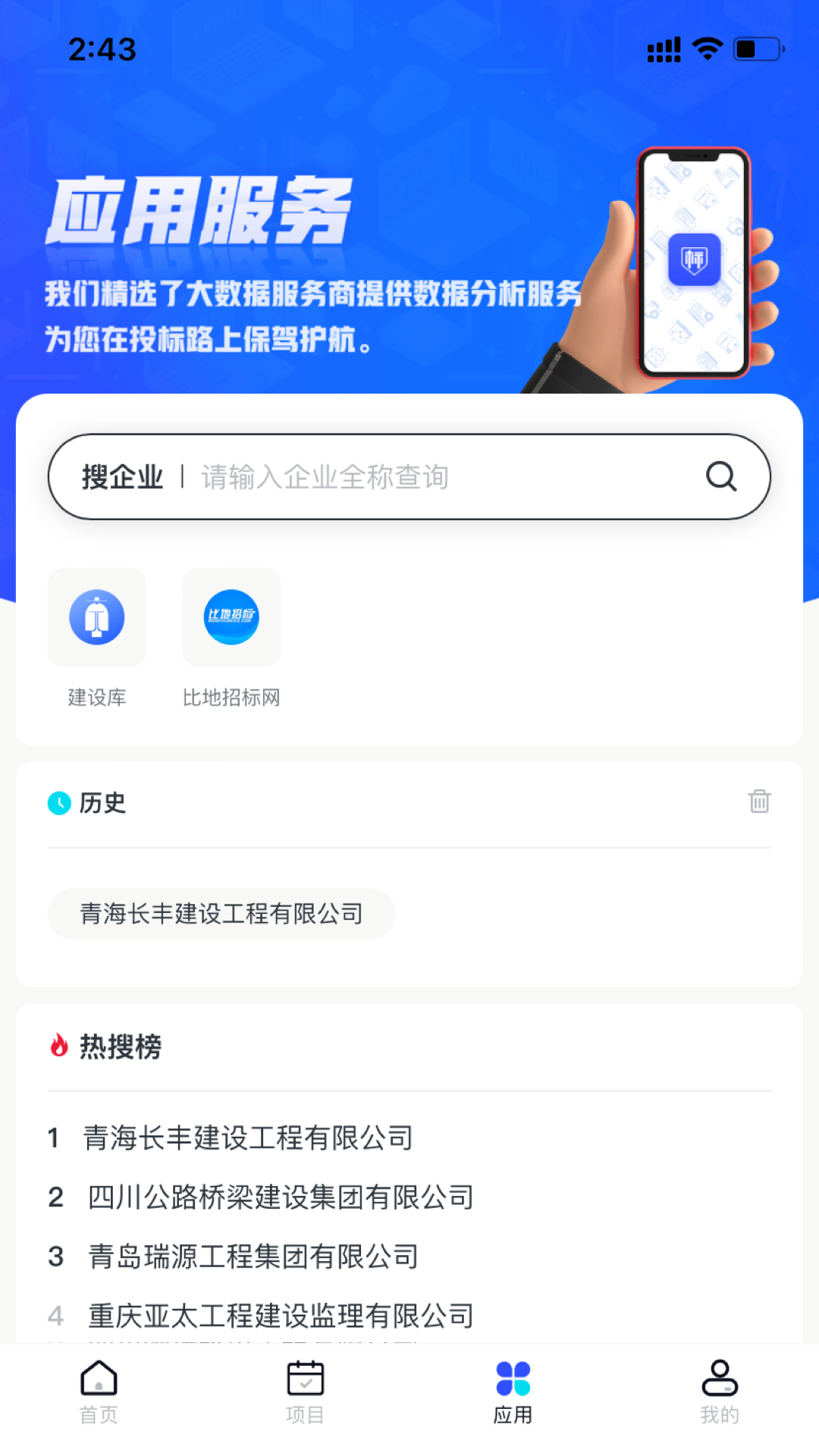Image resolution: width=819 pixels, height=1456 pixels.
Task: Click the phone illustration in the banner
Action: point(695,262)
